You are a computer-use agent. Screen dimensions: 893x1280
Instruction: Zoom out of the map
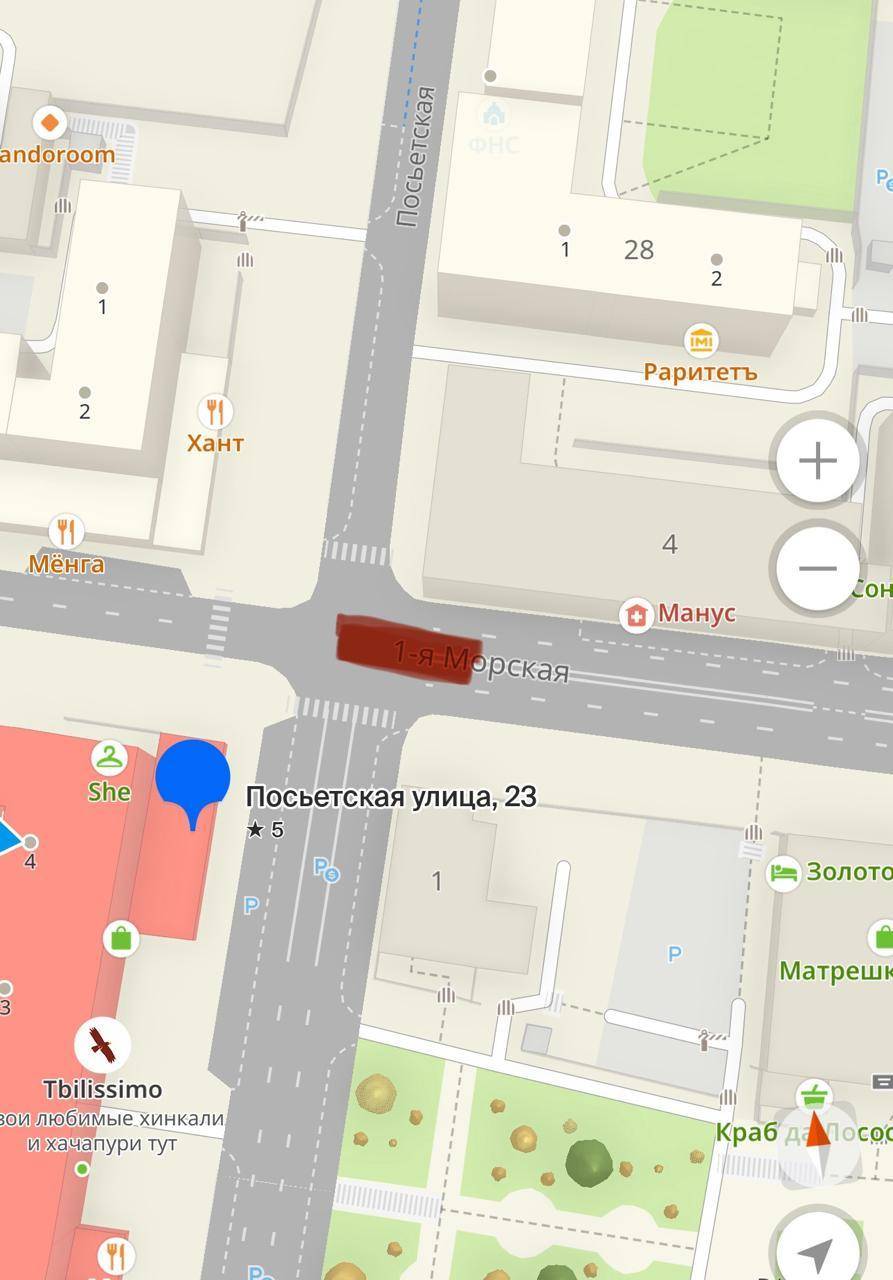pos(818,568)
